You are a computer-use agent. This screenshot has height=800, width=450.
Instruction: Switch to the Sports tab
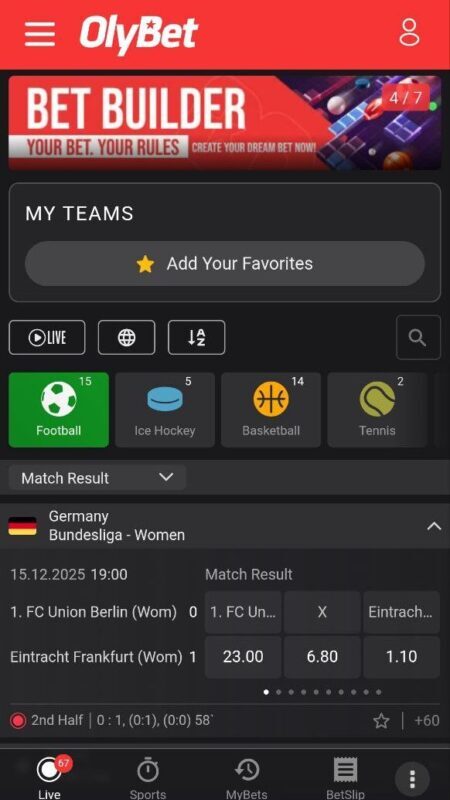(x=148, y=778)
